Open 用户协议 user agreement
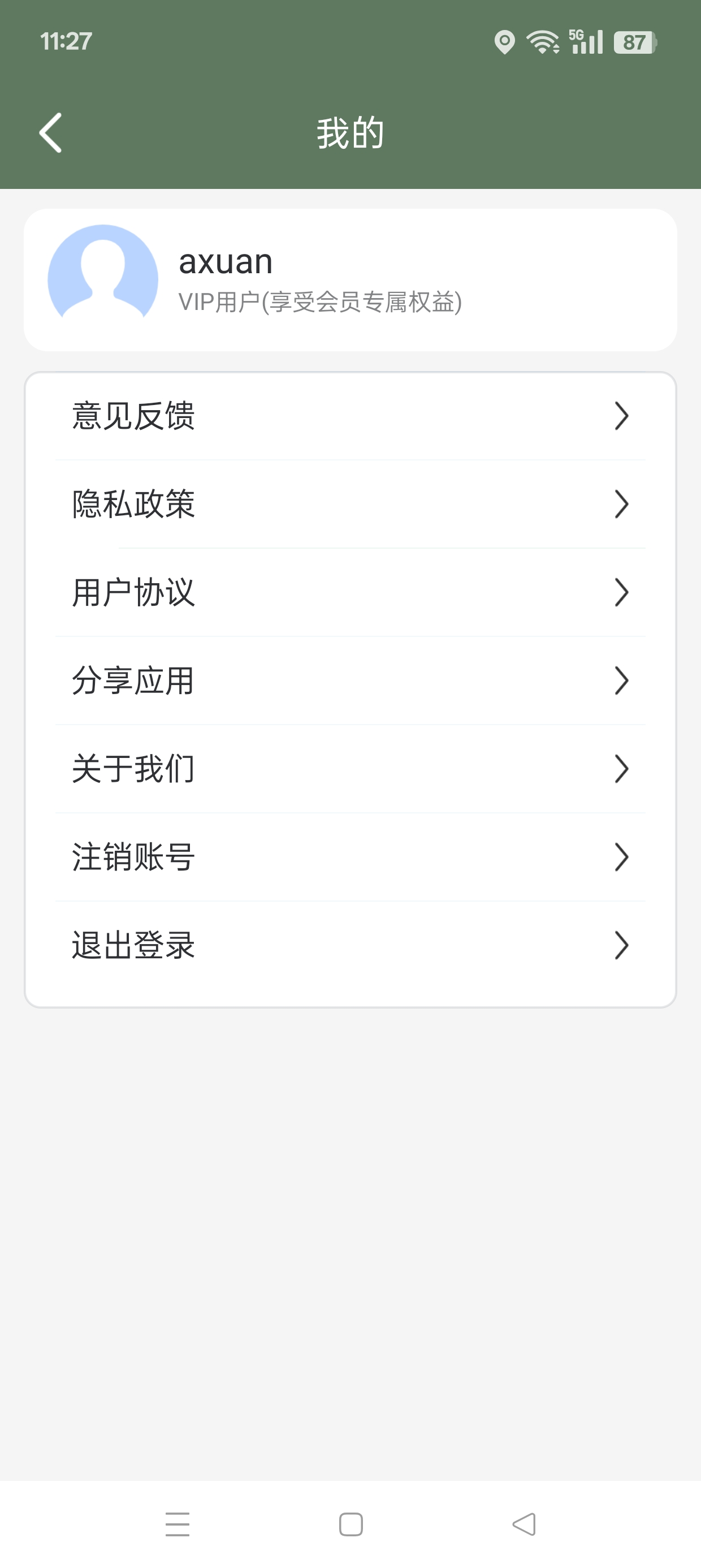This screenshot has width=701, height=1568. point(350,592)
